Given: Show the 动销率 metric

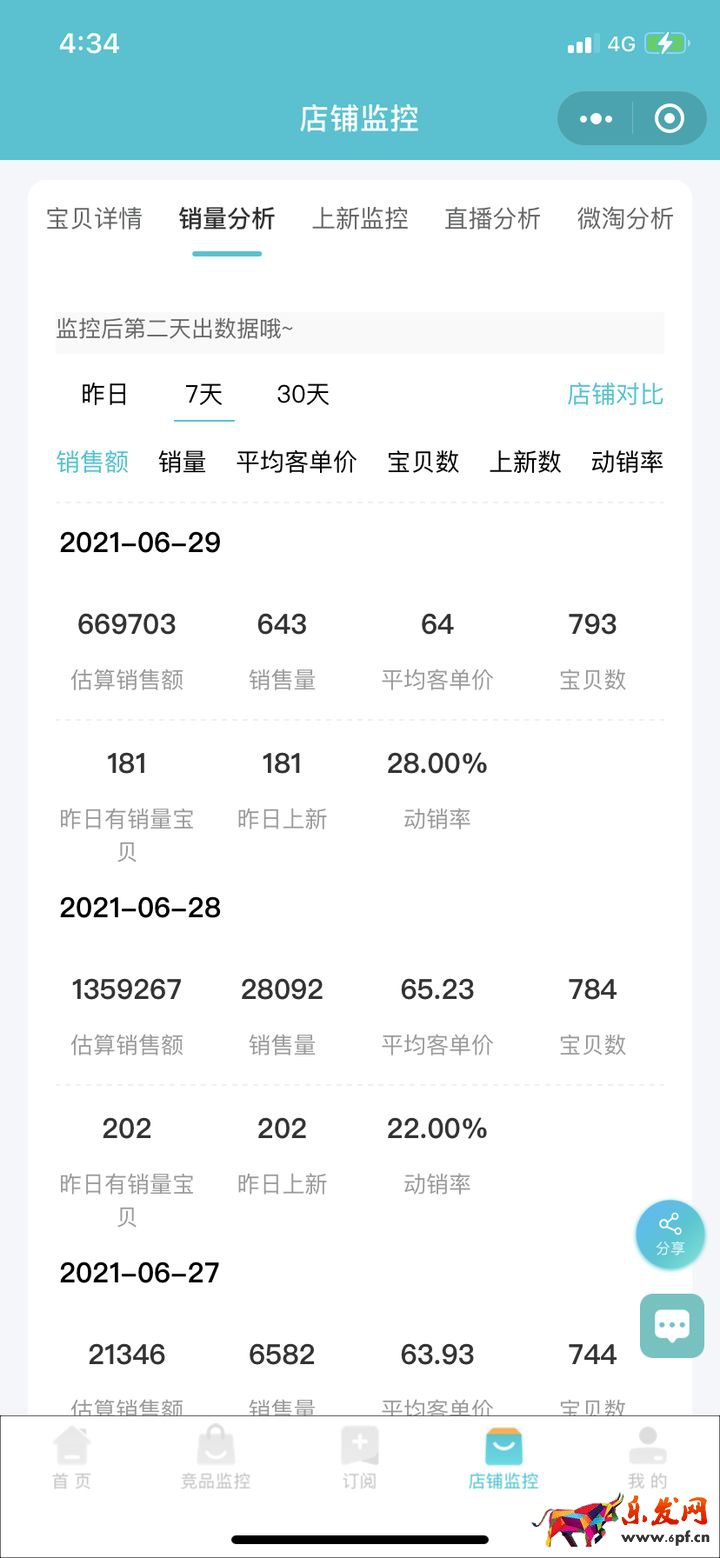Looking at the screenshot, I should tap(627, 462).
